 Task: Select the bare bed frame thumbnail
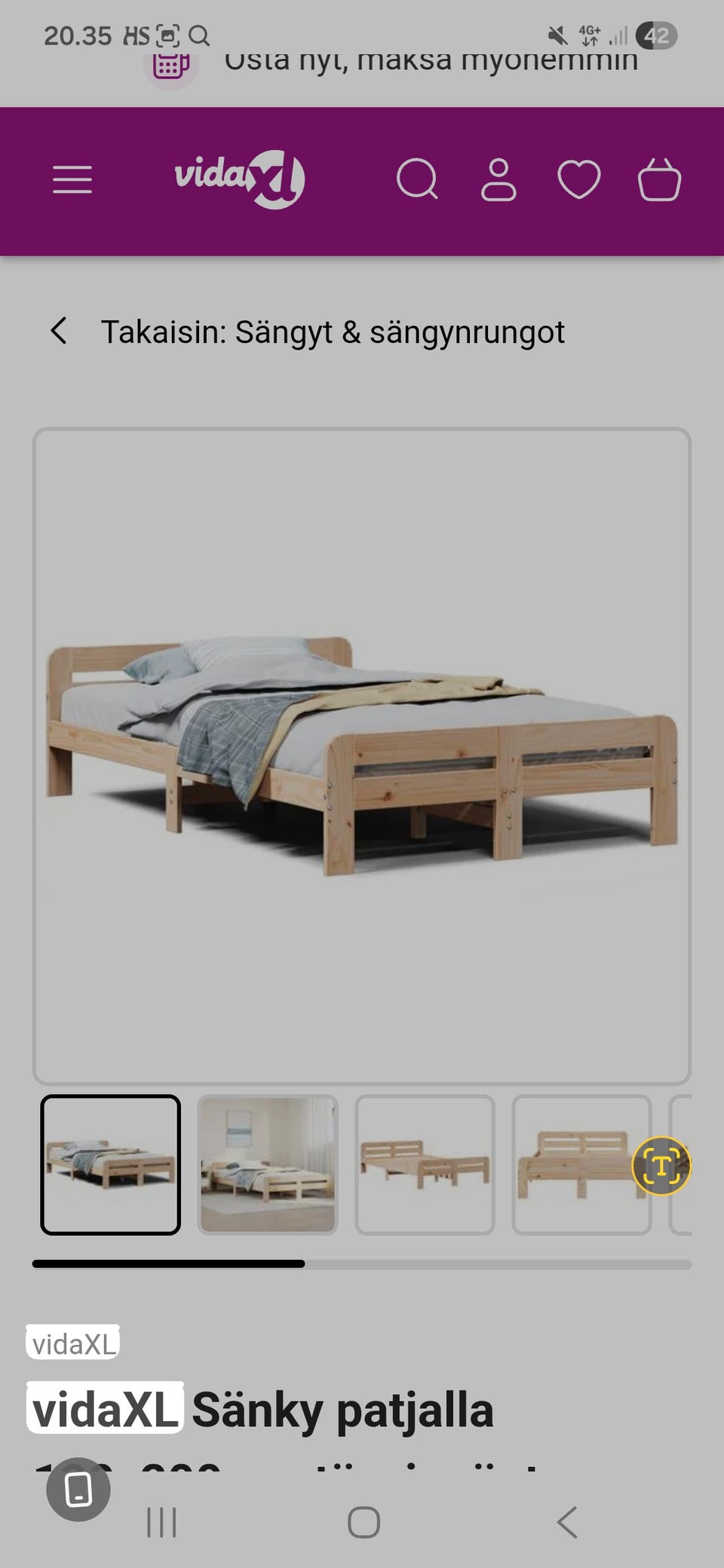[x=425, y=1165]
